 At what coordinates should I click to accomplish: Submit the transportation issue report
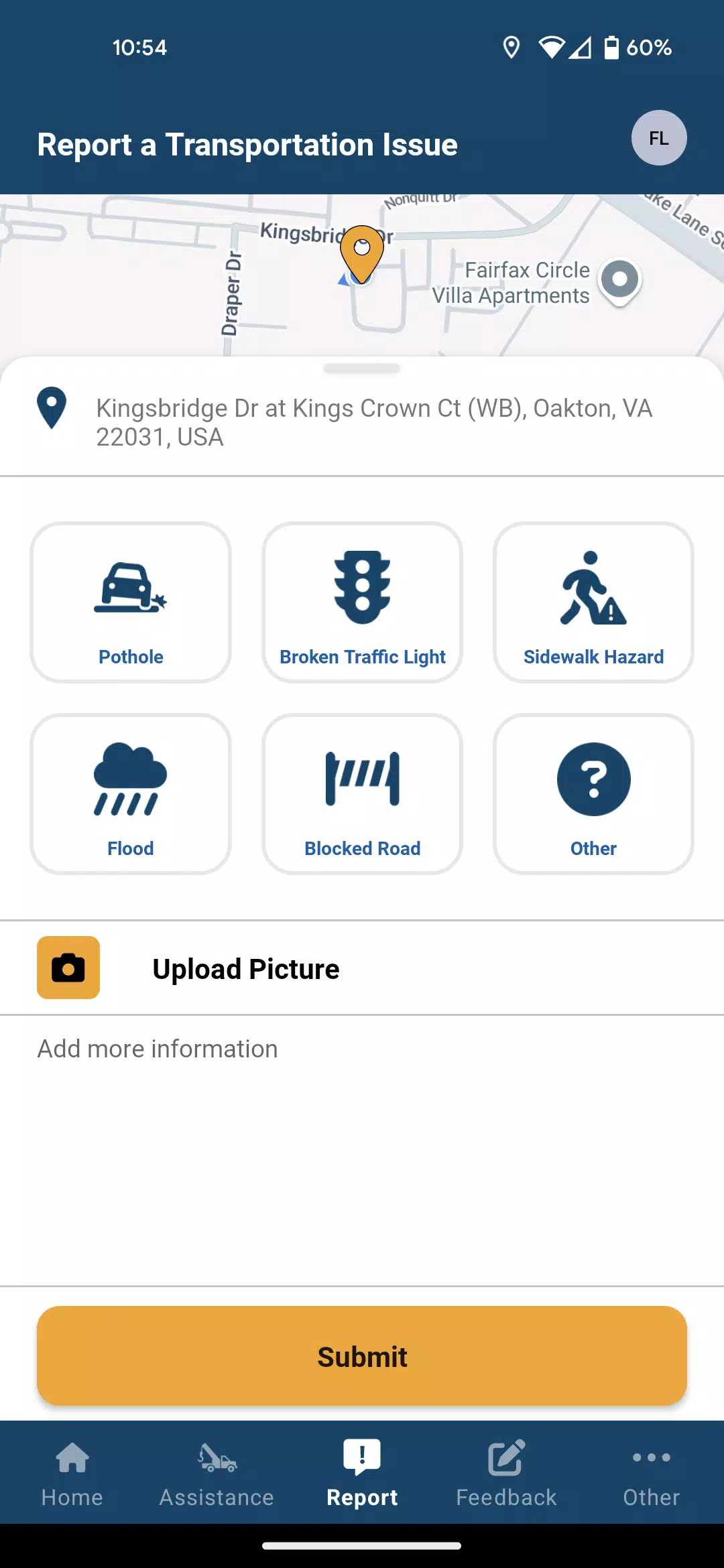tap(362, 1356)
